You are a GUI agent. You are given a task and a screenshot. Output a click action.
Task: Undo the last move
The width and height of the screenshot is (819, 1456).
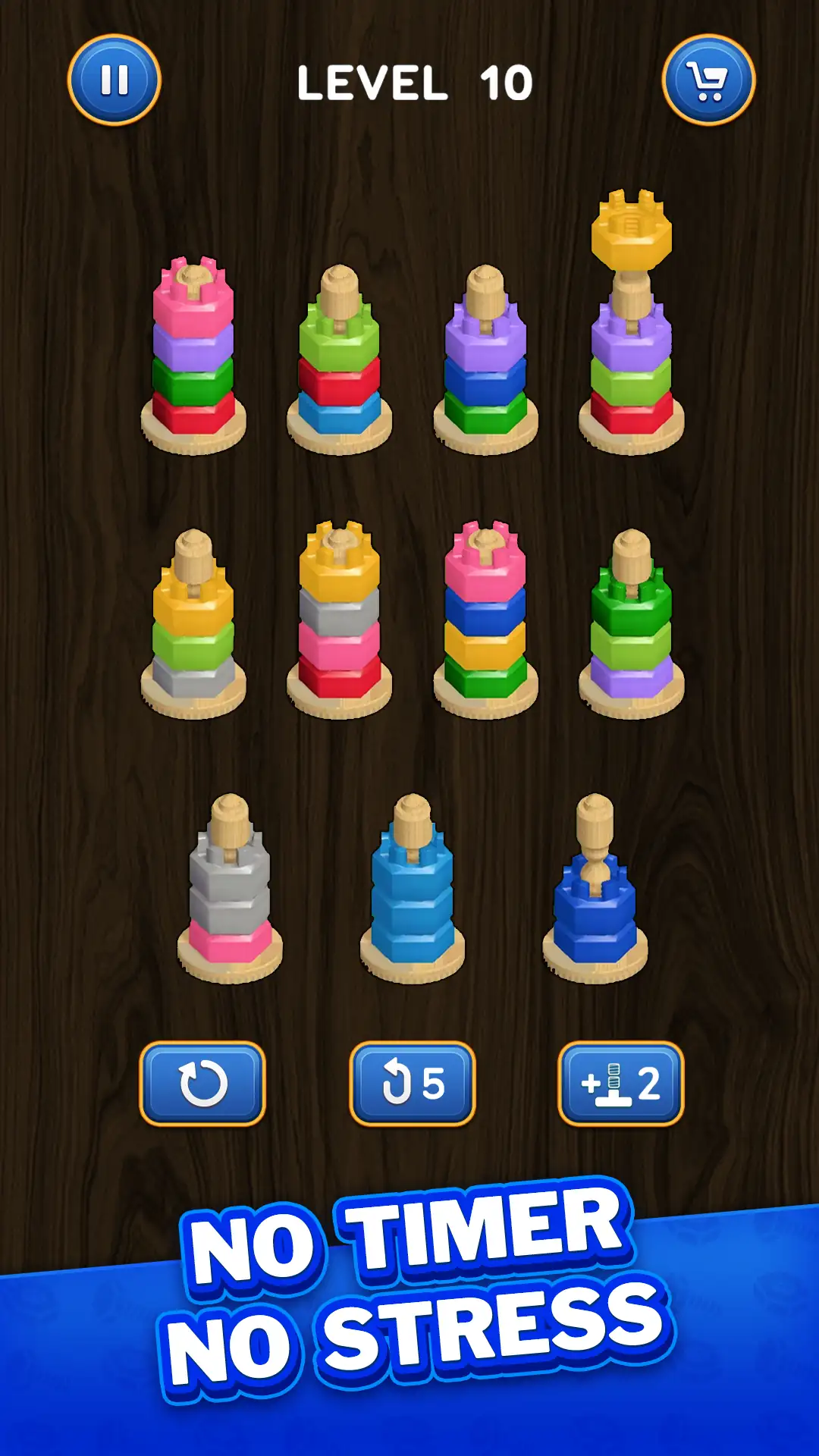point(412,1083)
